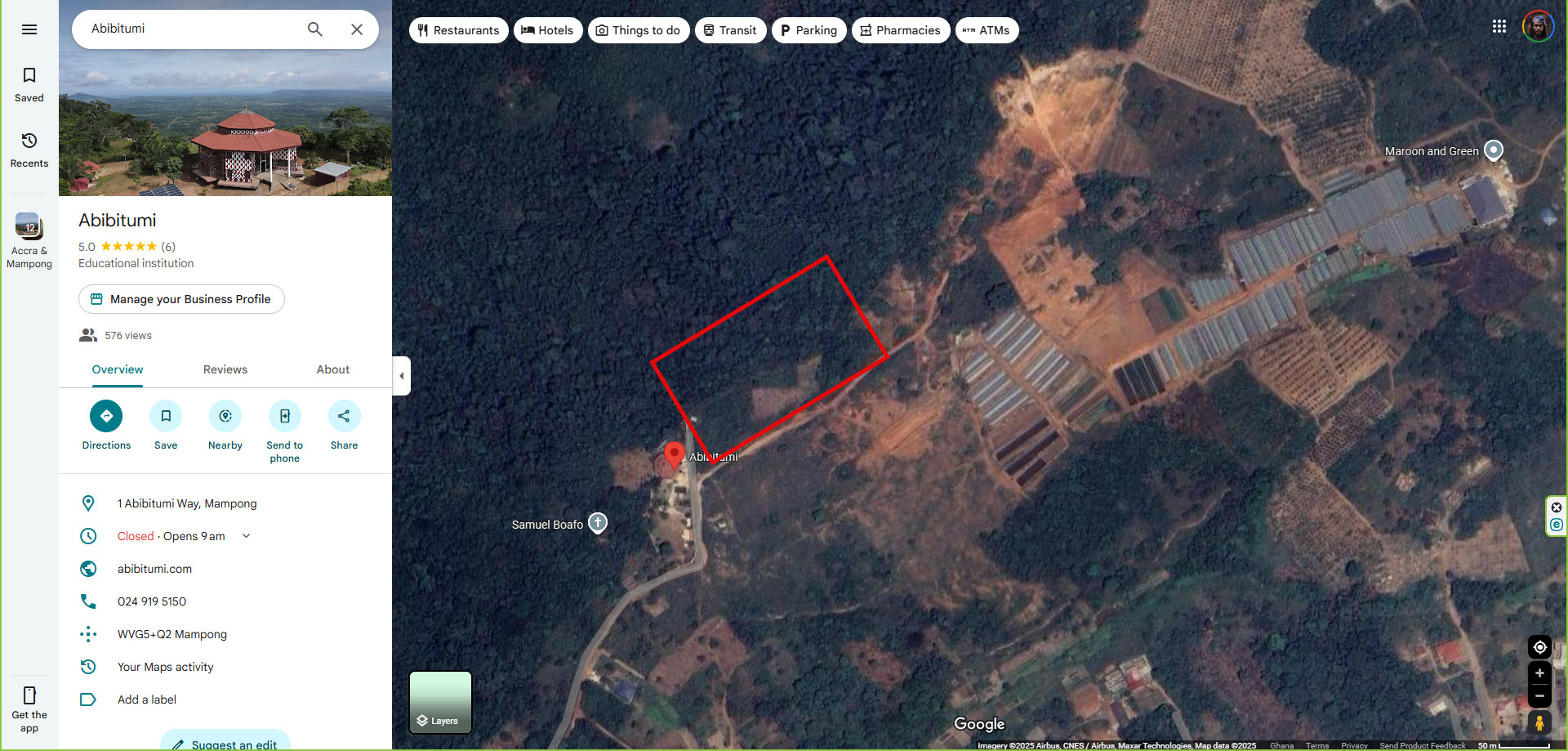
Task: Switch to the Reviews tab
Action: [x=225, y=369]
